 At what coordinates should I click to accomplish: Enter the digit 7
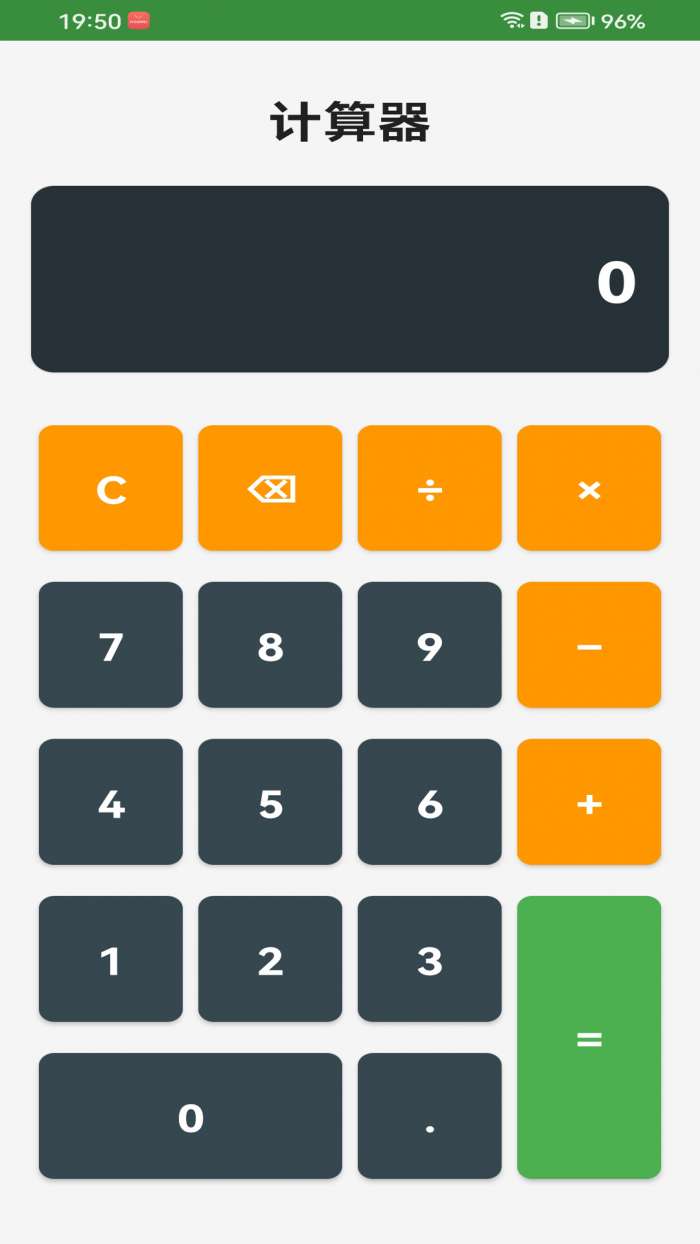point(111,645)
